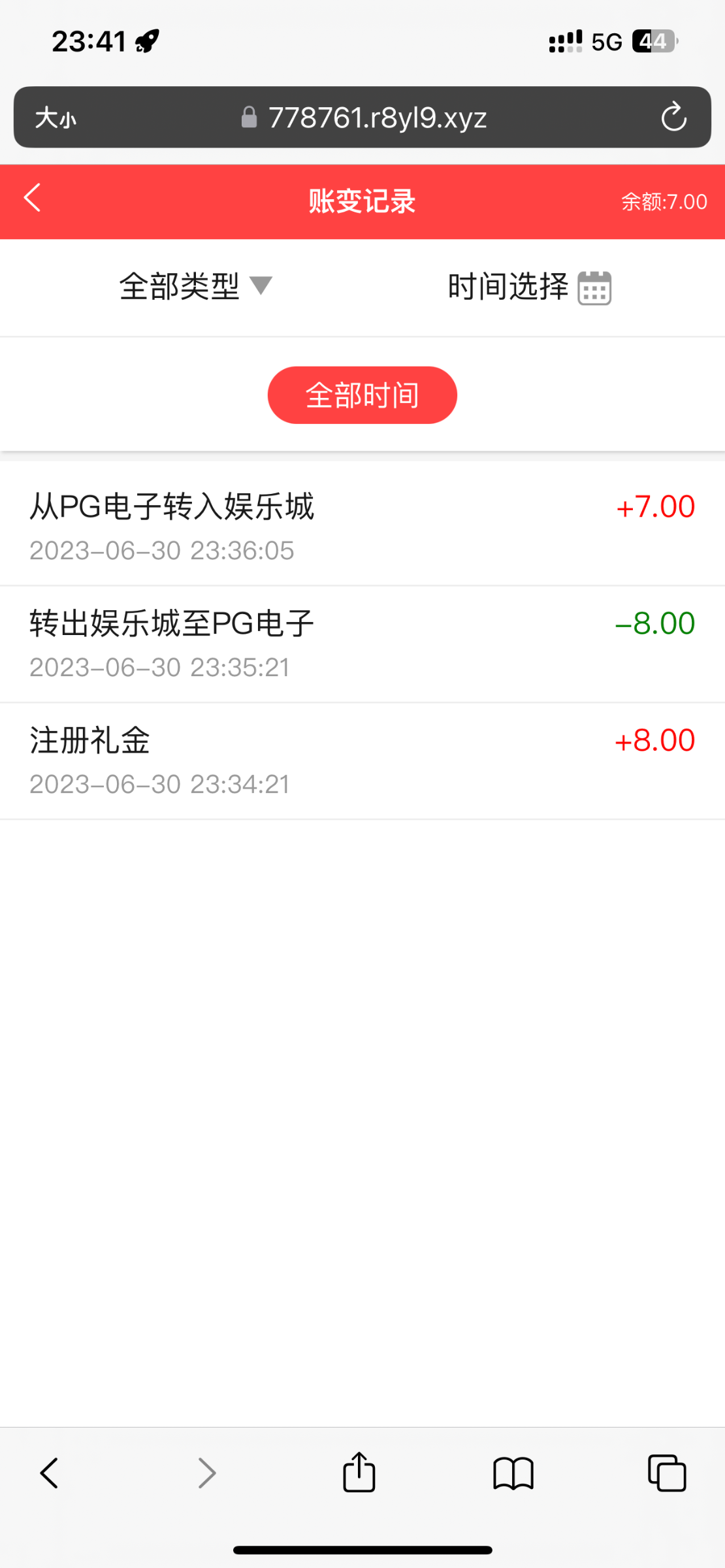Open Safari bookmarks
Image resolution: width=725 pixels, height=1568 pixels.
pos(513,1473)
